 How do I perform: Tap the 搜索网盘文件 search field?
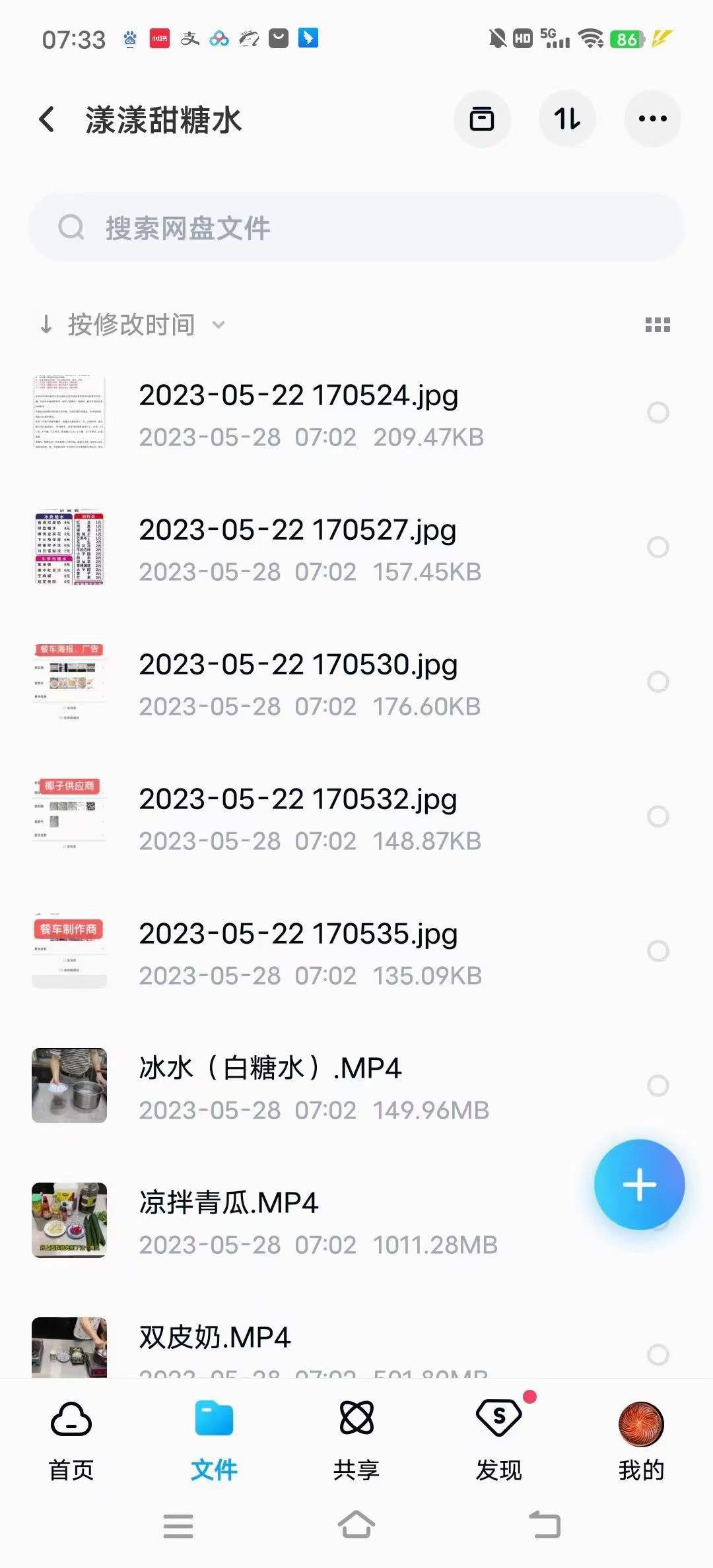356,226
